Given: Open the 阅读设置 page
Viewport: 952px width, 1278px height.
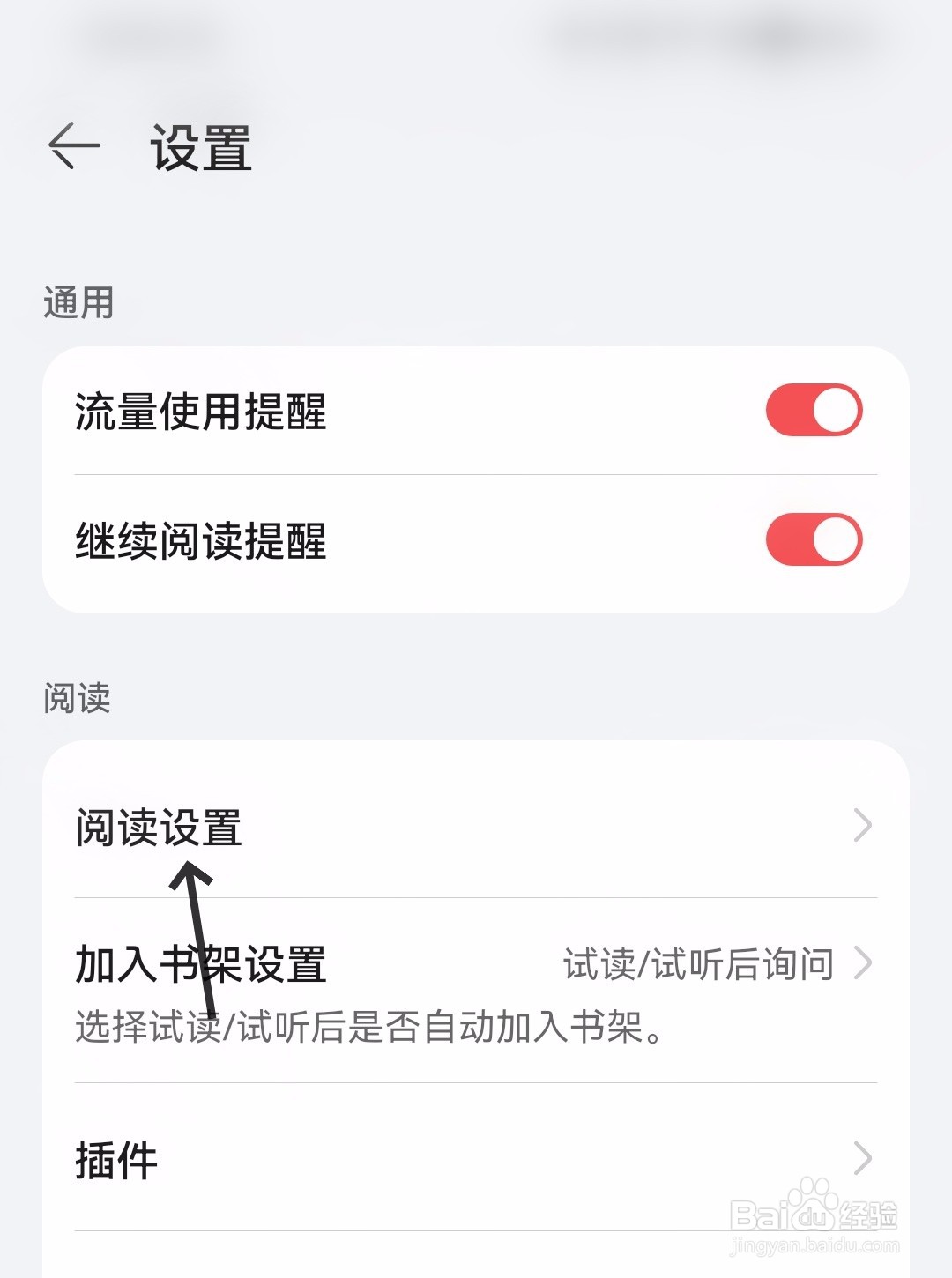Looking at the screenshot, I should point(159,828).
